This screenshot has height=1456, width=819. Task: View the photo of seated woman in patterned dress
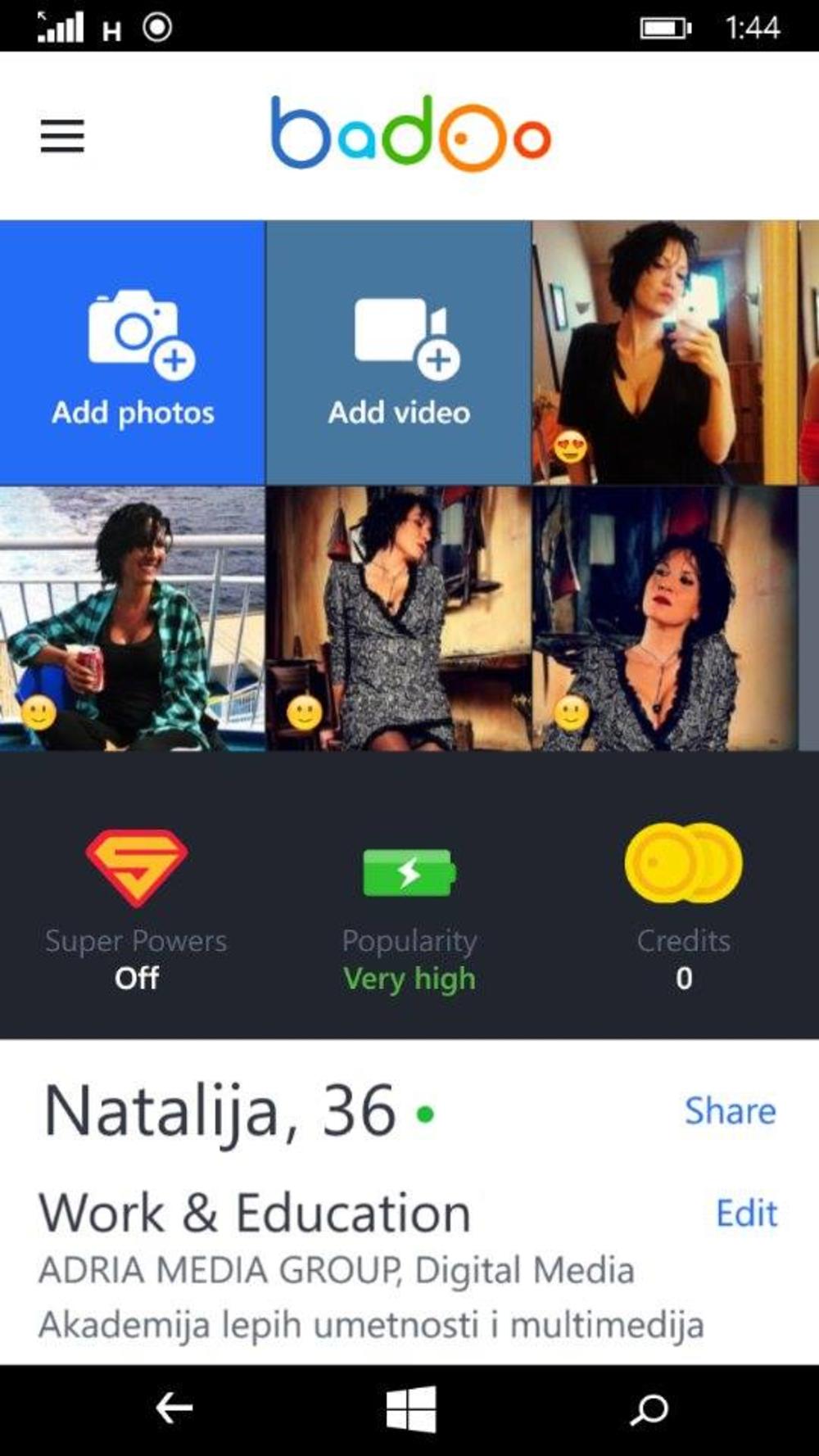[399, 619]
